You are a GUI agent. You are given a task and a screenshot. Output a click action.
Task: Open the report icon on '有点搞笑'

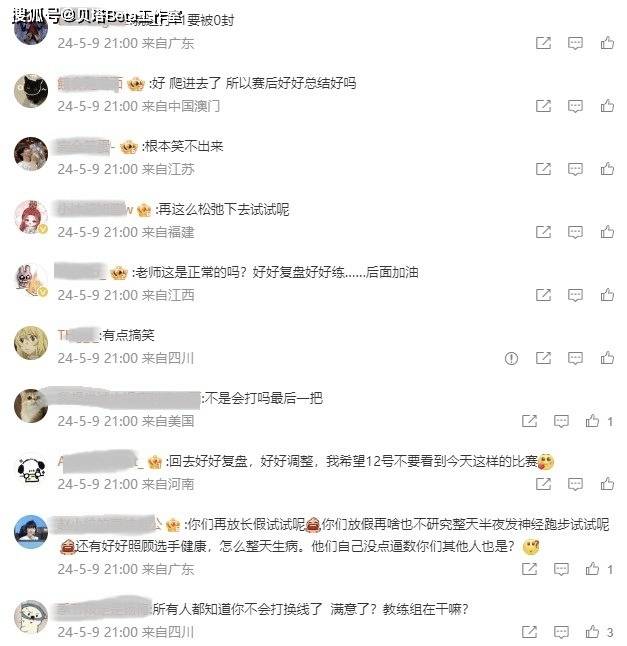pyautogui.click(x=512, y=358)
